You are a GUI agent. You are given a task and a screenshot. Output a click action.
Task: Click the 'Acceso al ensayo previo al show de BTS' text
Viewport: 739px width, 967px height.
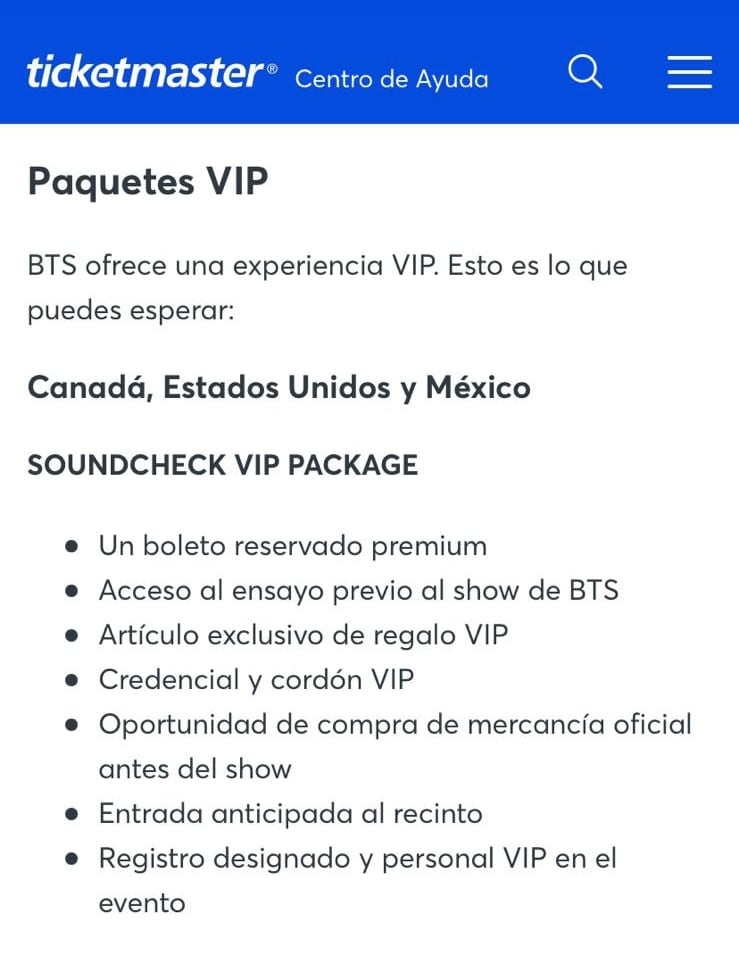point(358,590)
